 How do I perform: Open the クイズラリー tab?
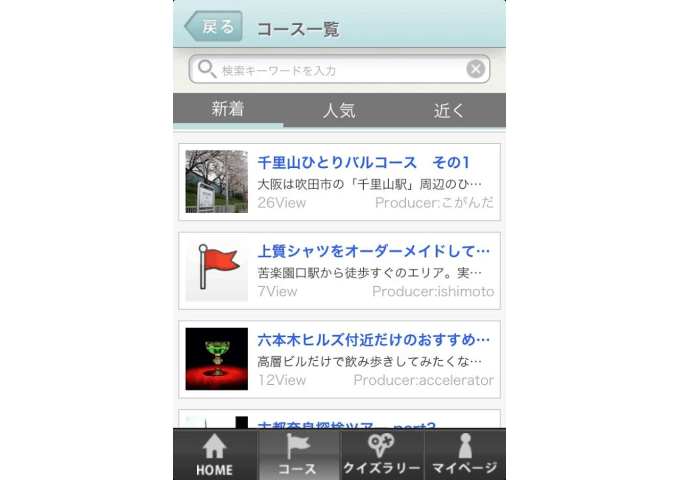[381, 455]
